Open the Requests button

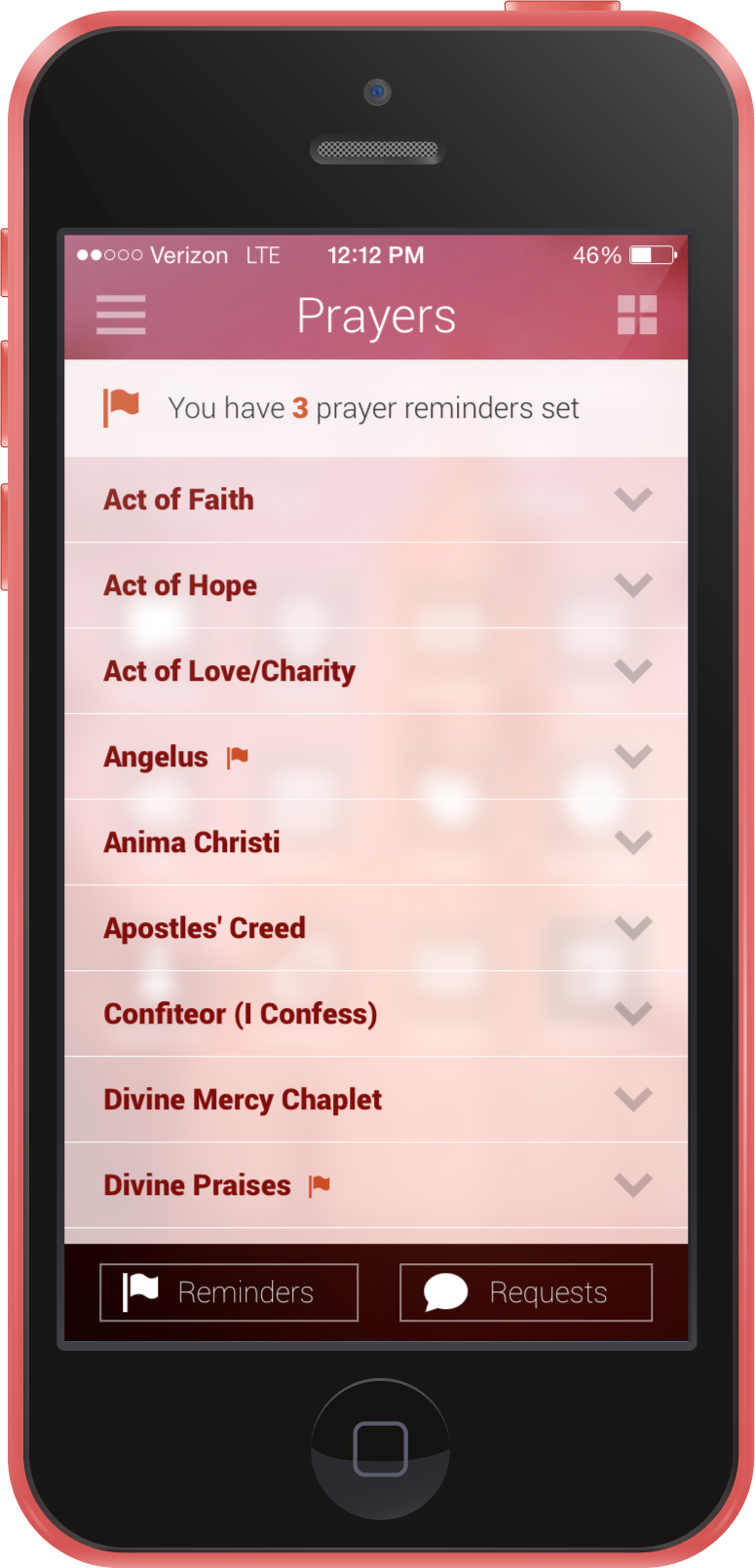526,1292
